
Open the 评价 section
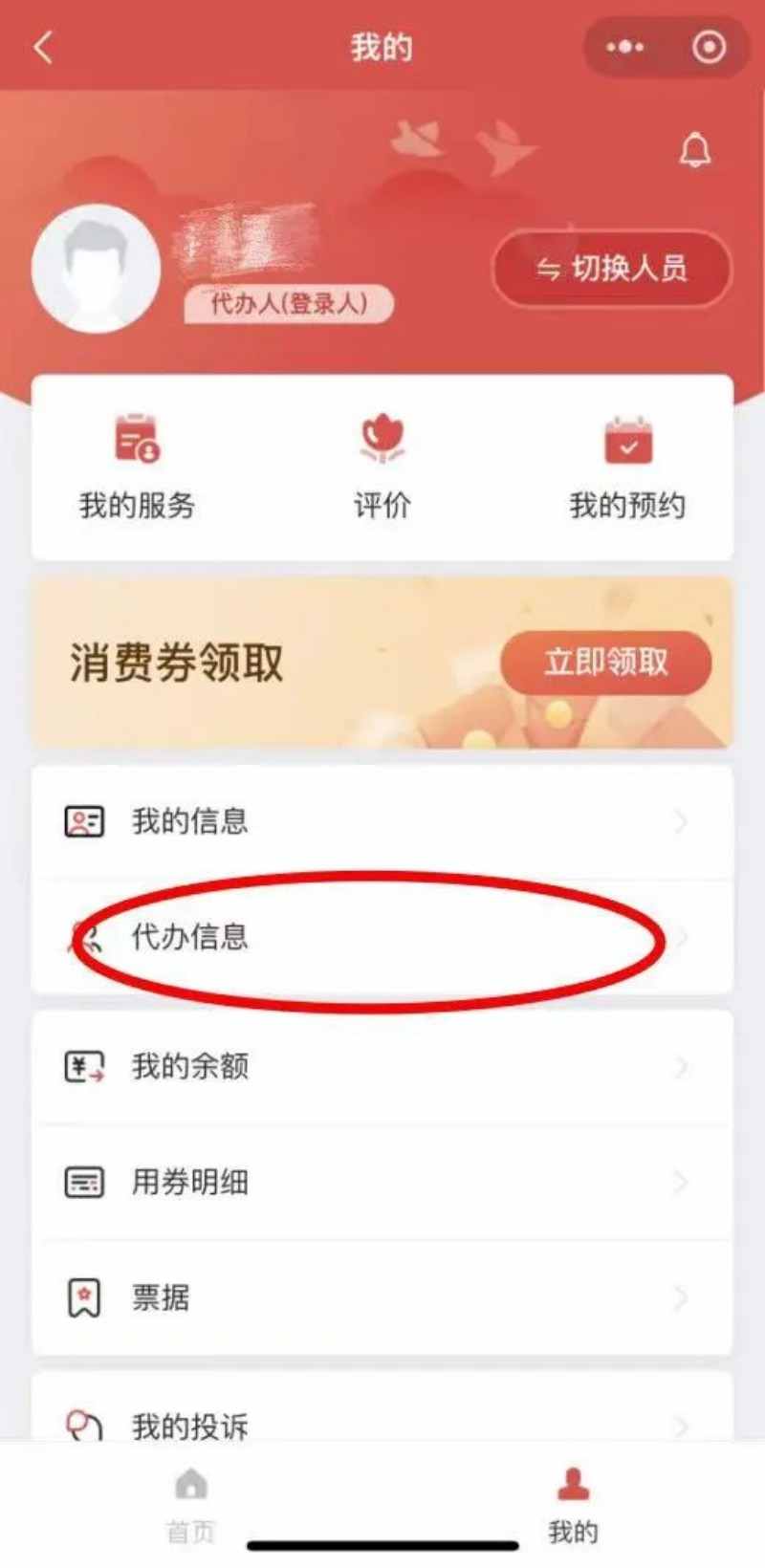382,467
